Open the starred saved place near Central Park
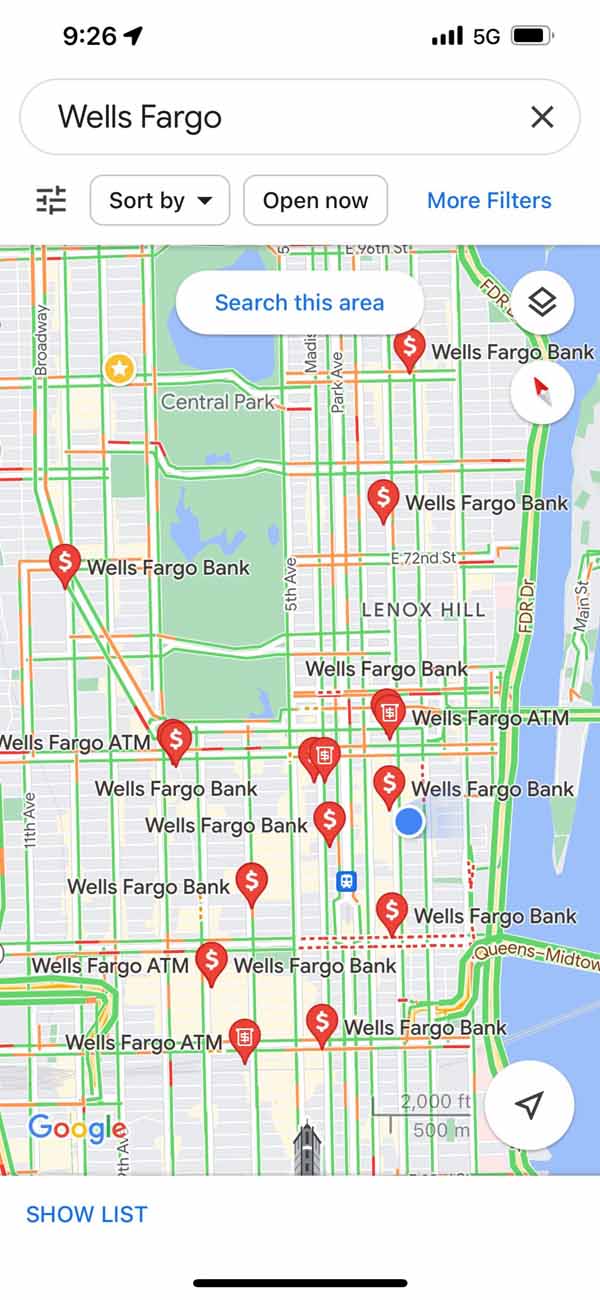 click(119, 369)
